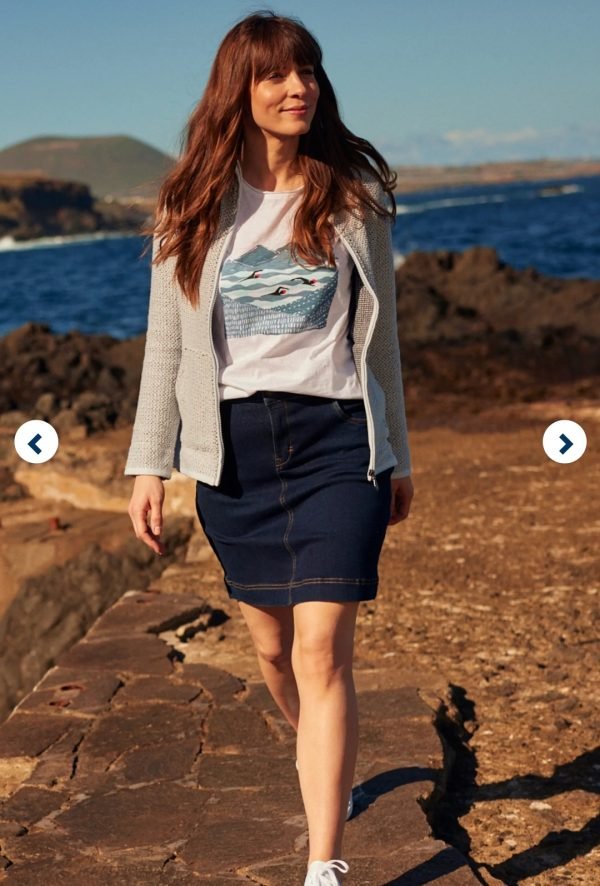Show the next product photo

pos(564,442)
